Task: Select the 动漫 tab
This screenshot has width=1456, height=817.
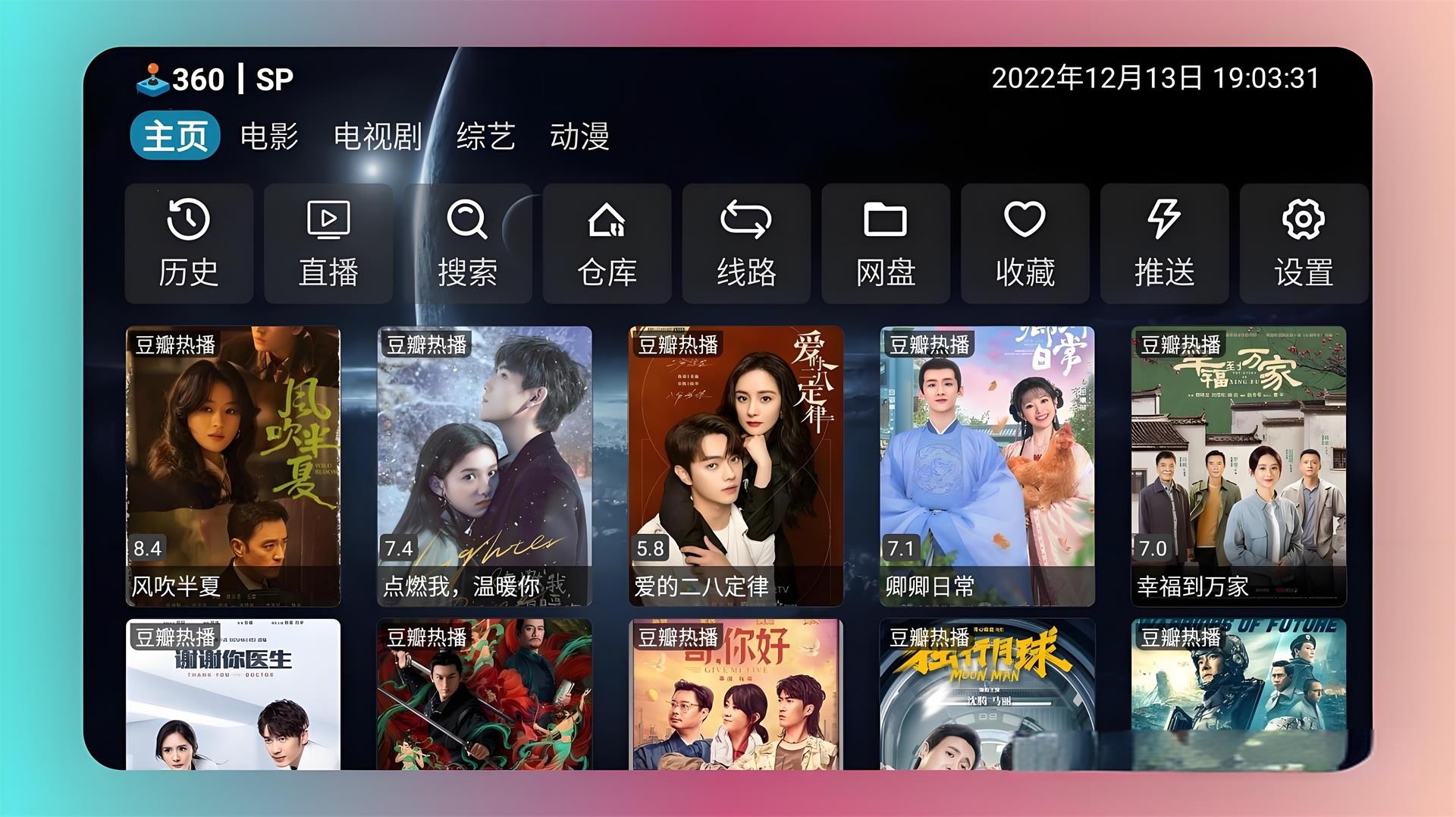Action: coord(579,137)
